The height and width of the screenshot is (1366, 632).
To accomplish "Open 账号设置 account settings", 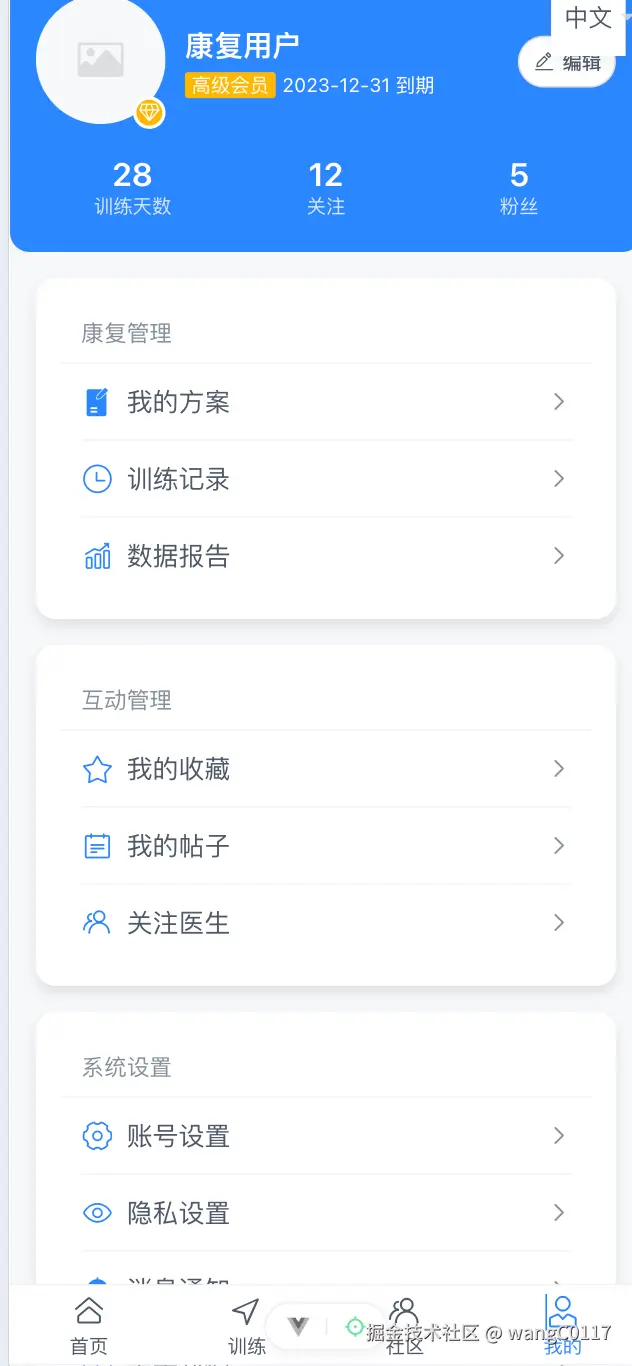I will [326, 1136].
